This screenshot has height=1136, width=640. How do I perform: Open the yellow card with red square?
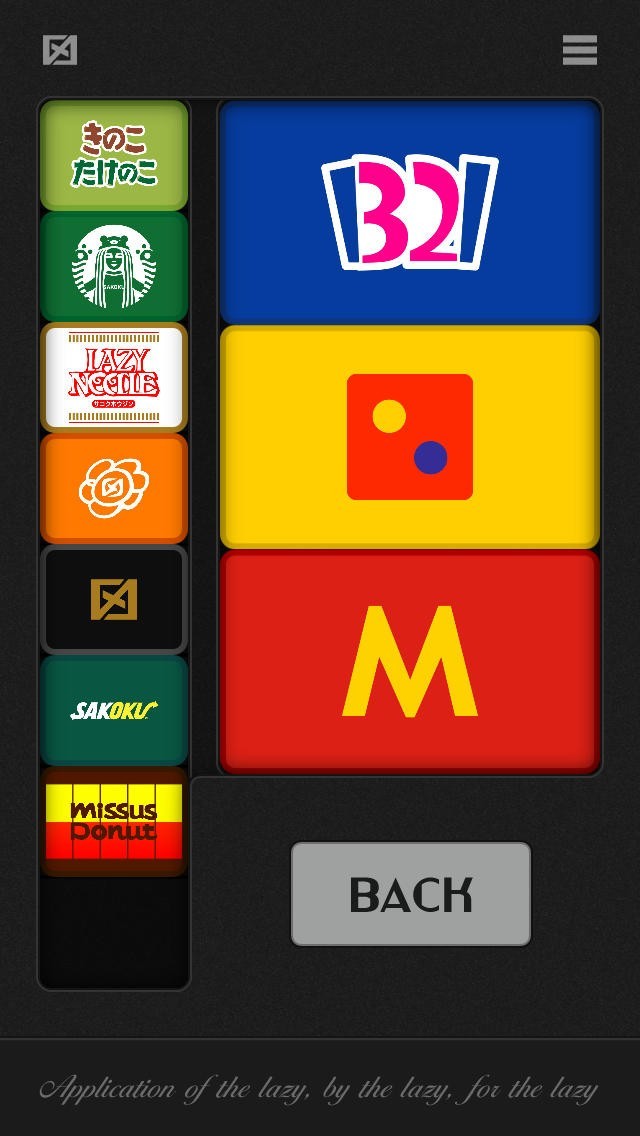click(x=410, y=437)
